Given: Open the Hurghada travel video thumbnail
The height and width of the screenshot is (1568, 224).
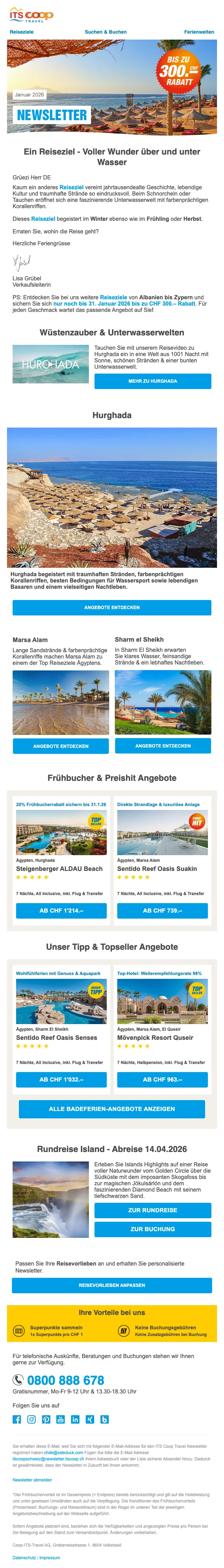Looking at the screenshot, I should 50,364.
